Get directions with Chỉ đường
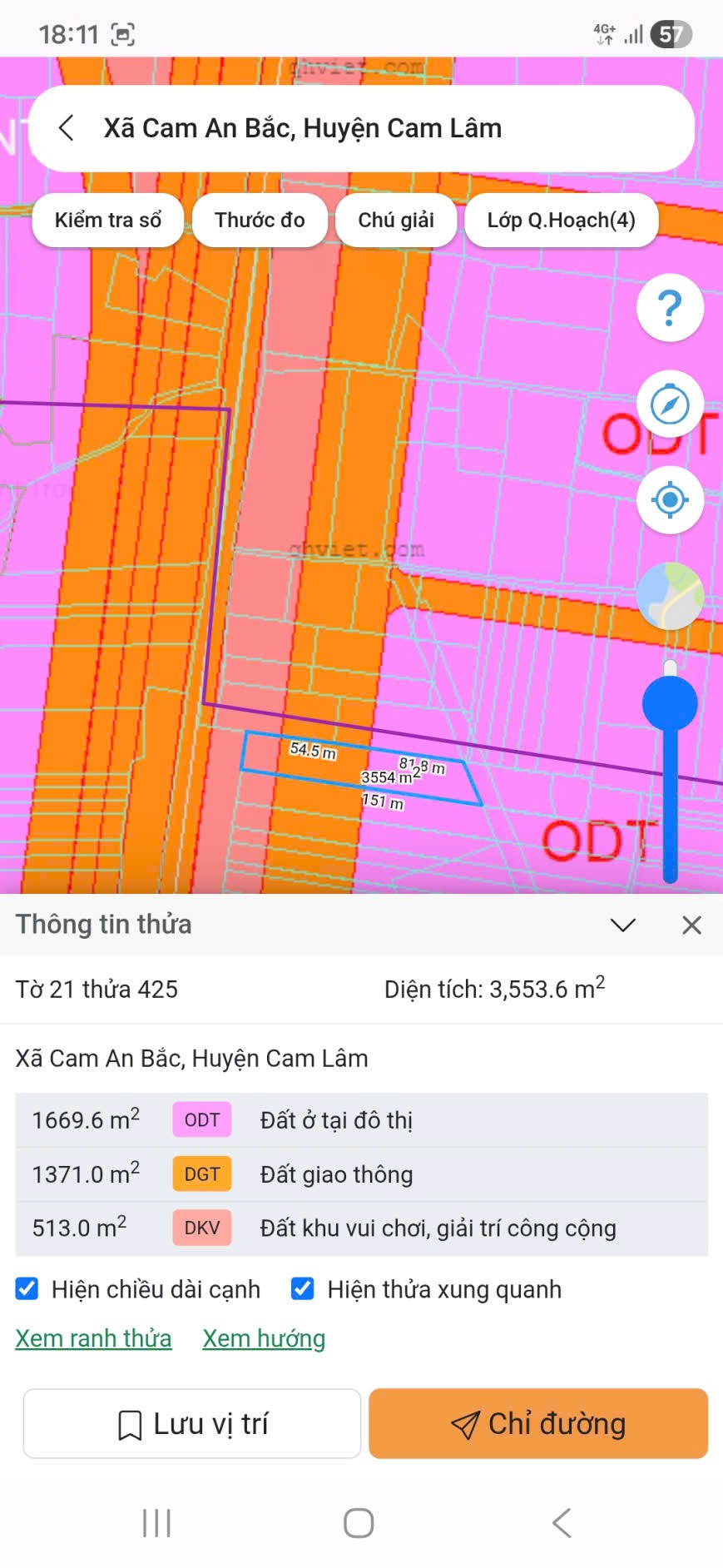The height and width of the screenshot is (1568, 723). (x=538, y=1424)
